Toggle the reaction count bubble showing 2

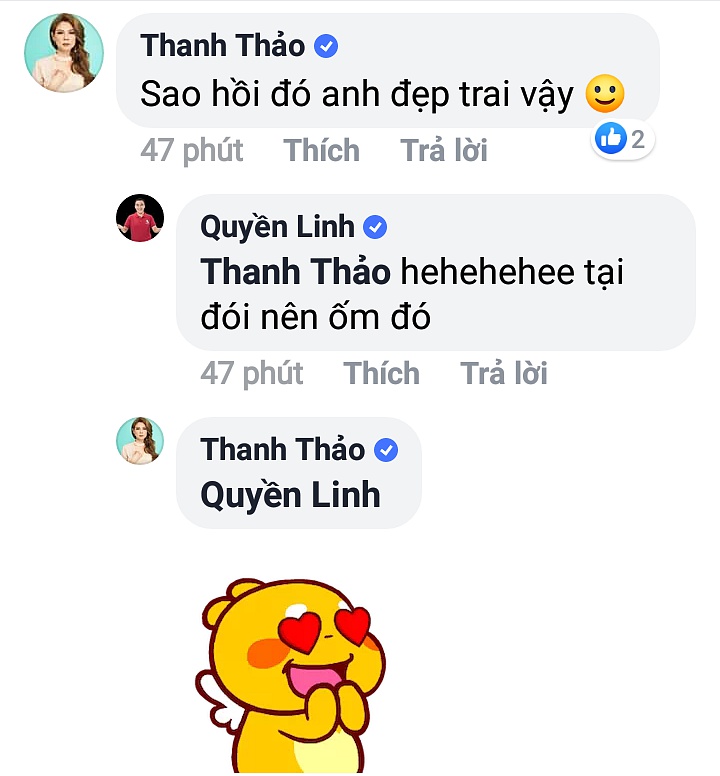click(622, 140)
